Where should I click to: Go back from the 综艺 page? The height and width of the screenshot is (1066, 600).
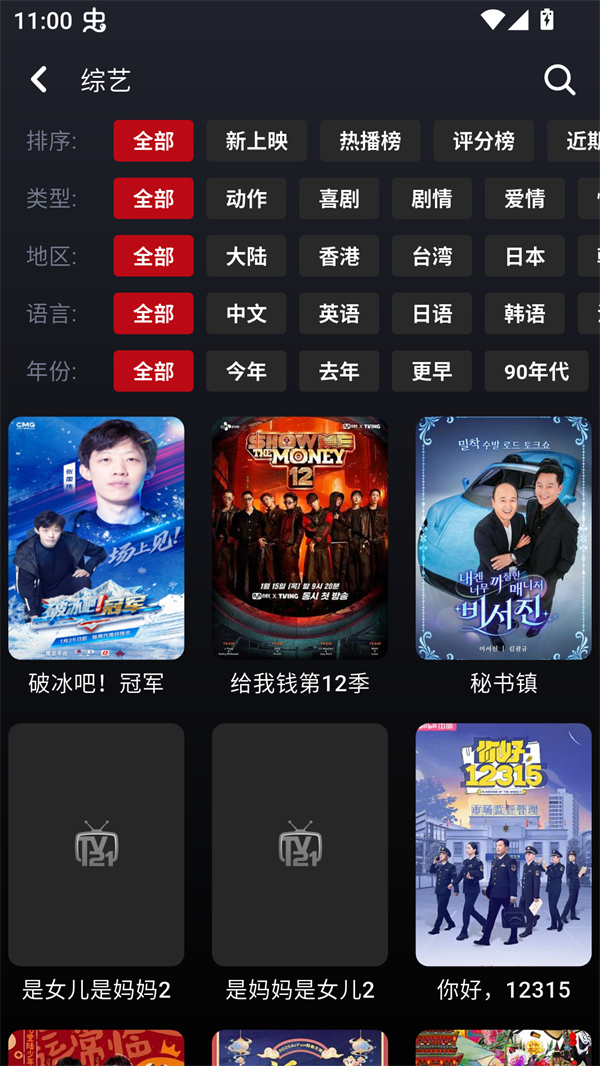pos(39,80)
